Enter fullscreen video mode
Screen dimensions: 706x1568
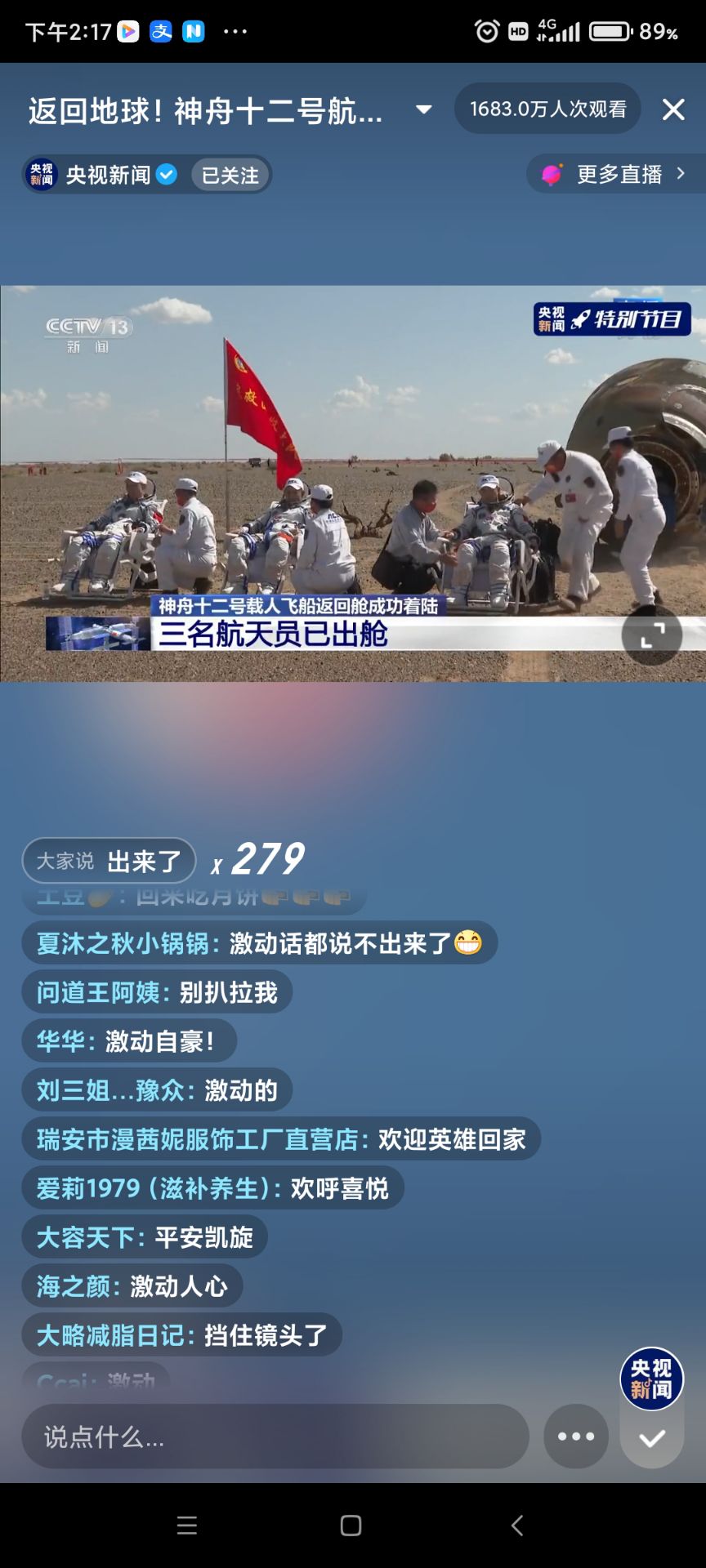pos(651,635)
